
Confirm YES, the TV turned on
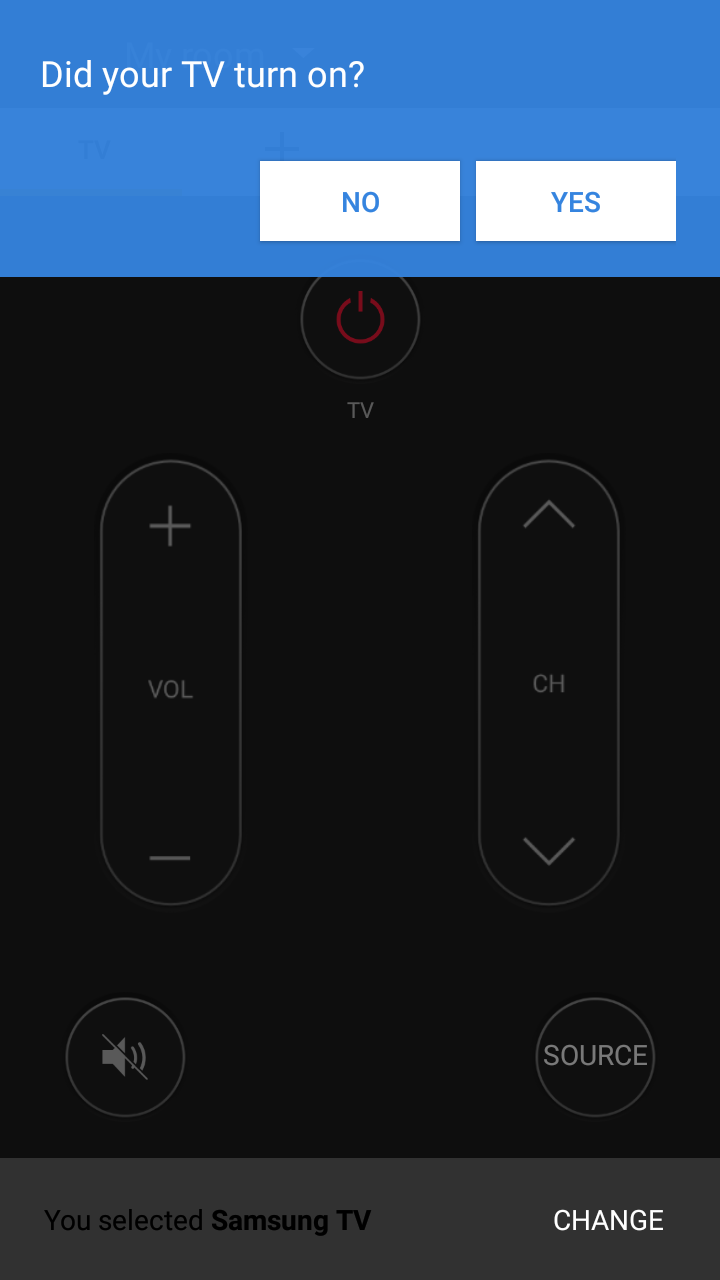(x=576, y=201)
